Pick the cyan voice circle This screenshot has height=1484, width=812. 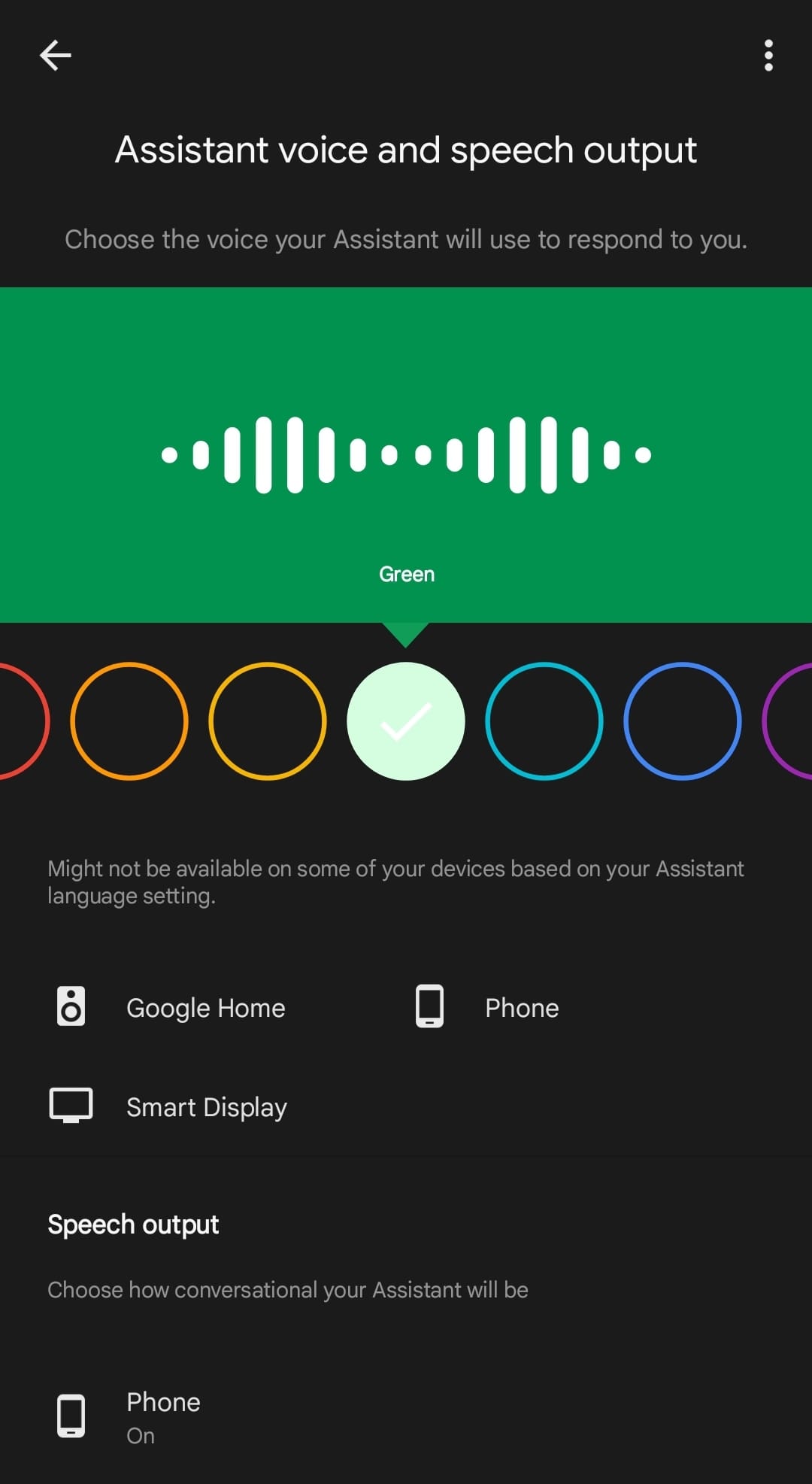[x=544, y=721]
